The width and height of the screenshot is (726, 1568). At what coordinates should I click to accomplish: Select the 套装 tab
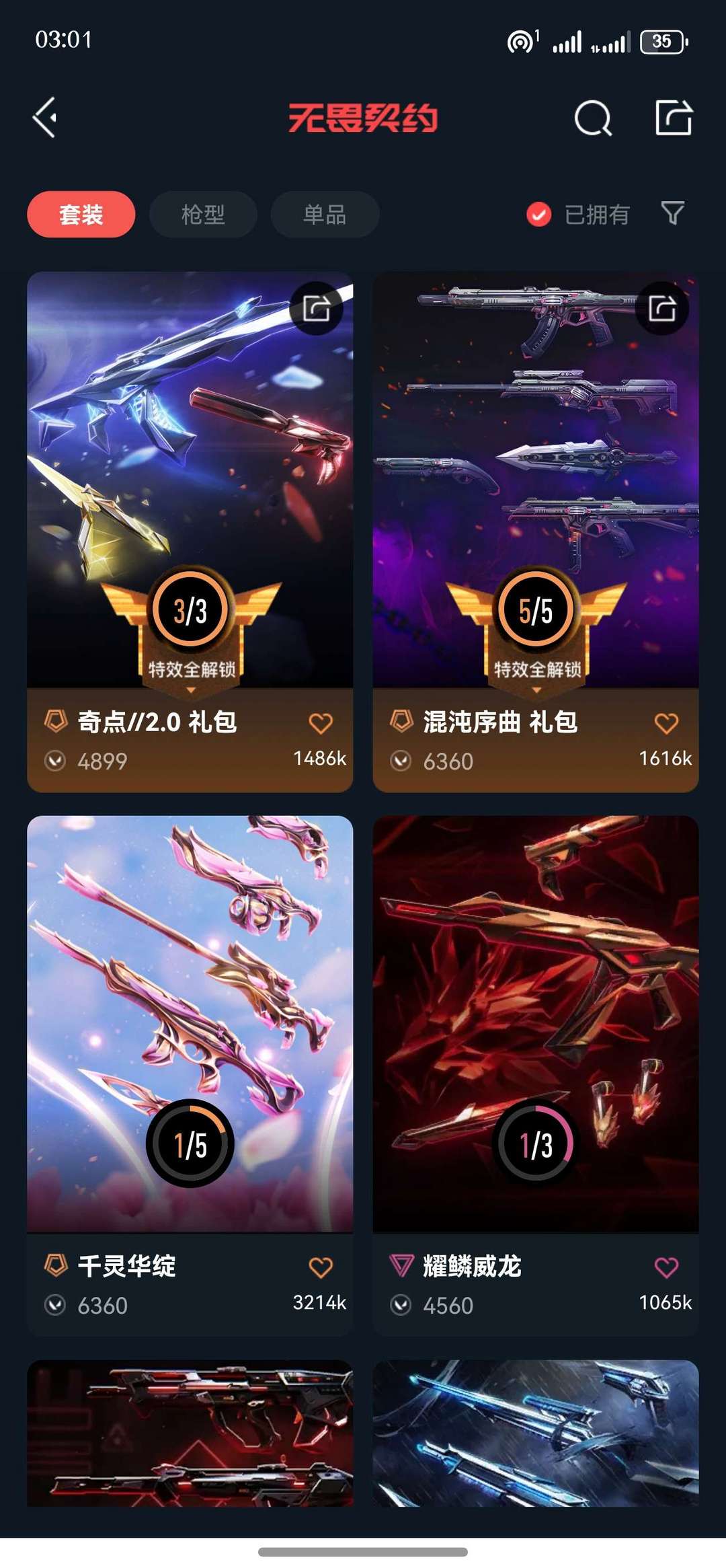pos(81,215)
